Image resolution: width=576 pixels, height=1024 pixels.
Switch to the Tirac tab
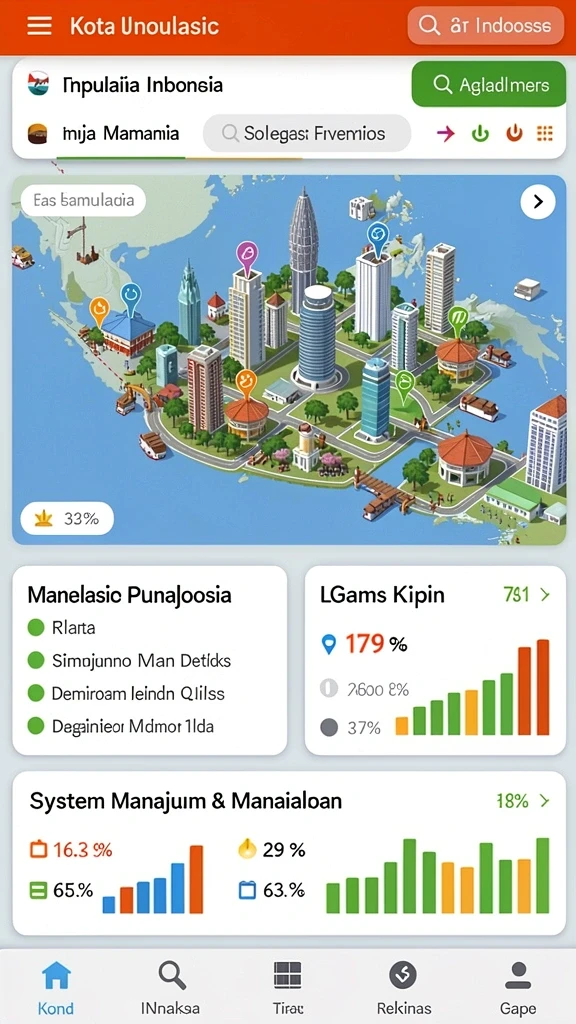point(287,987)
